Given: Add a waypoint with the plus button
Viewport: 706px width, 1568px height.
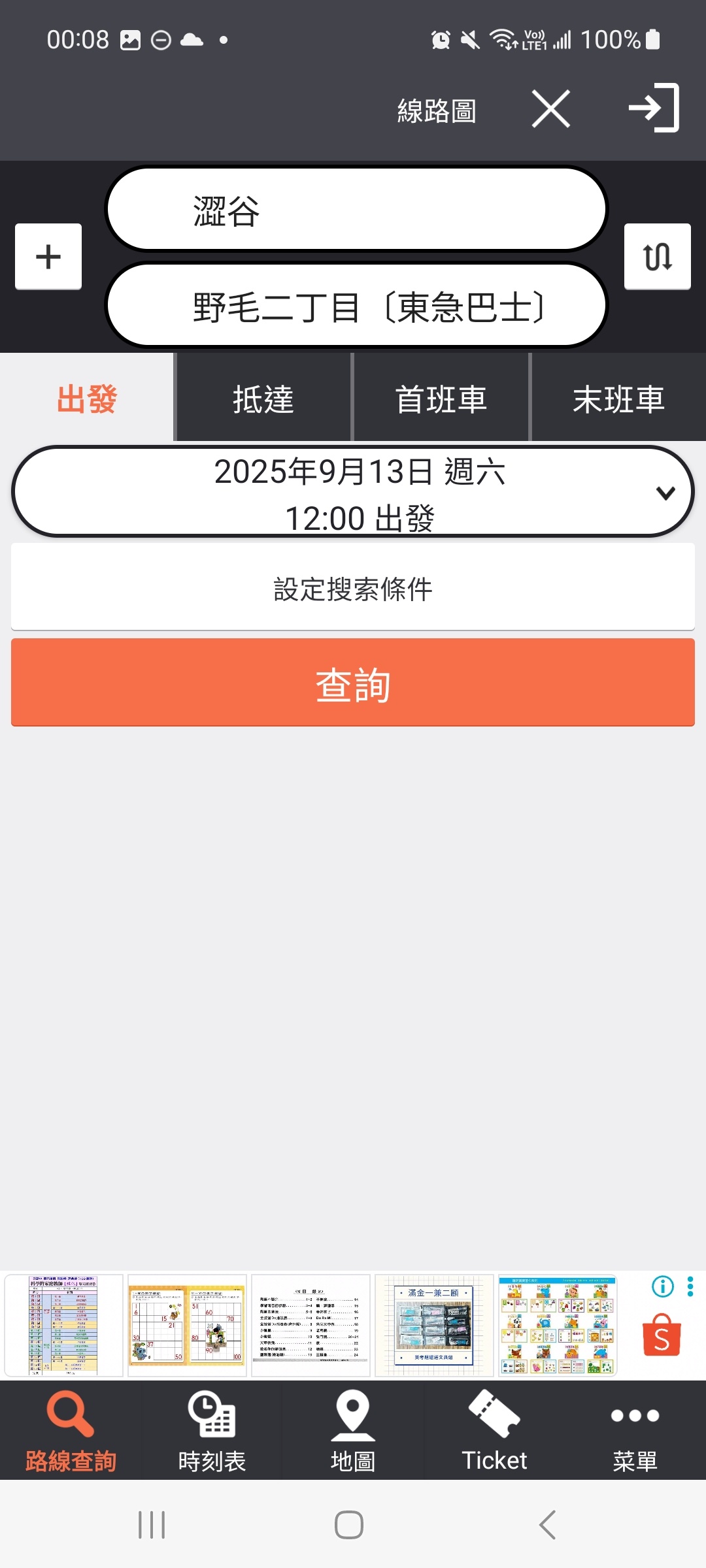Looking at the screenshot, I should [x=48, y=256].
